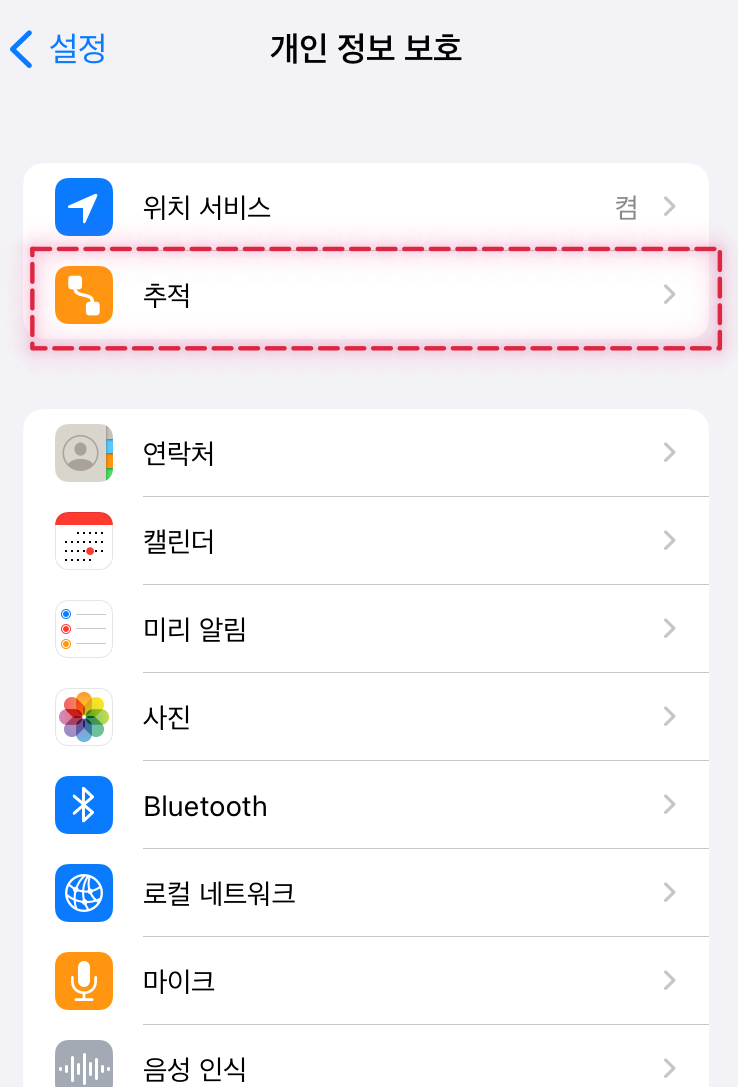This screenshot has height=1087, width=738.
Task: Select the 캘린더 row
Action: pyautogui.click(x=366, y=541)
